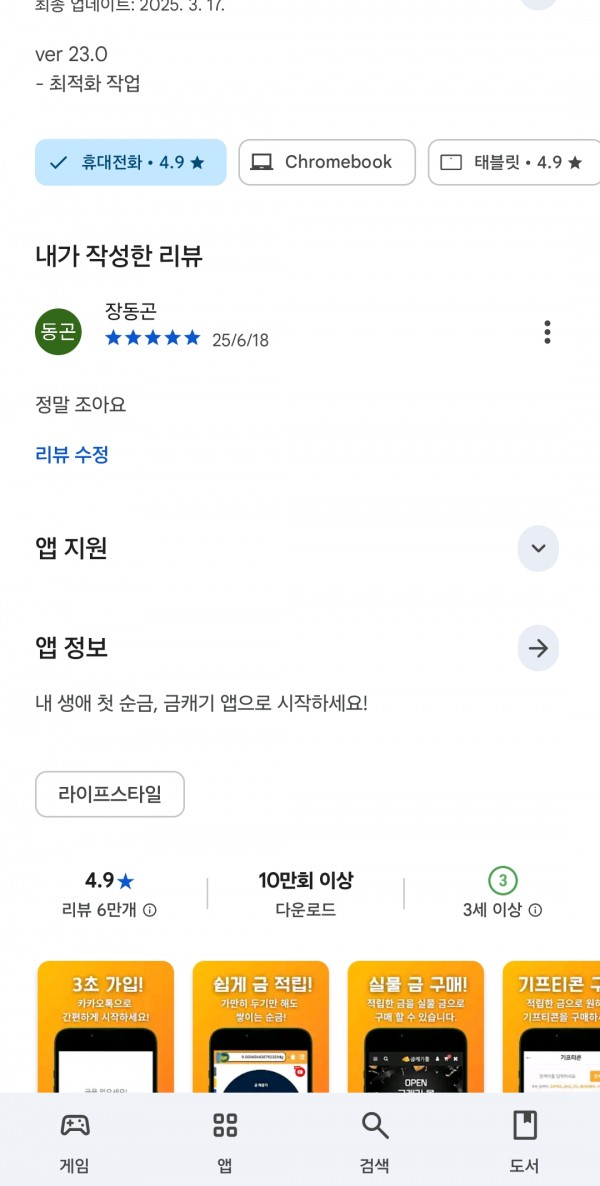Viewport: 600px width, 1186px height.
Task: Switch to the 검색 tab
Action: pyautogui.click(x=375, y=1141)
